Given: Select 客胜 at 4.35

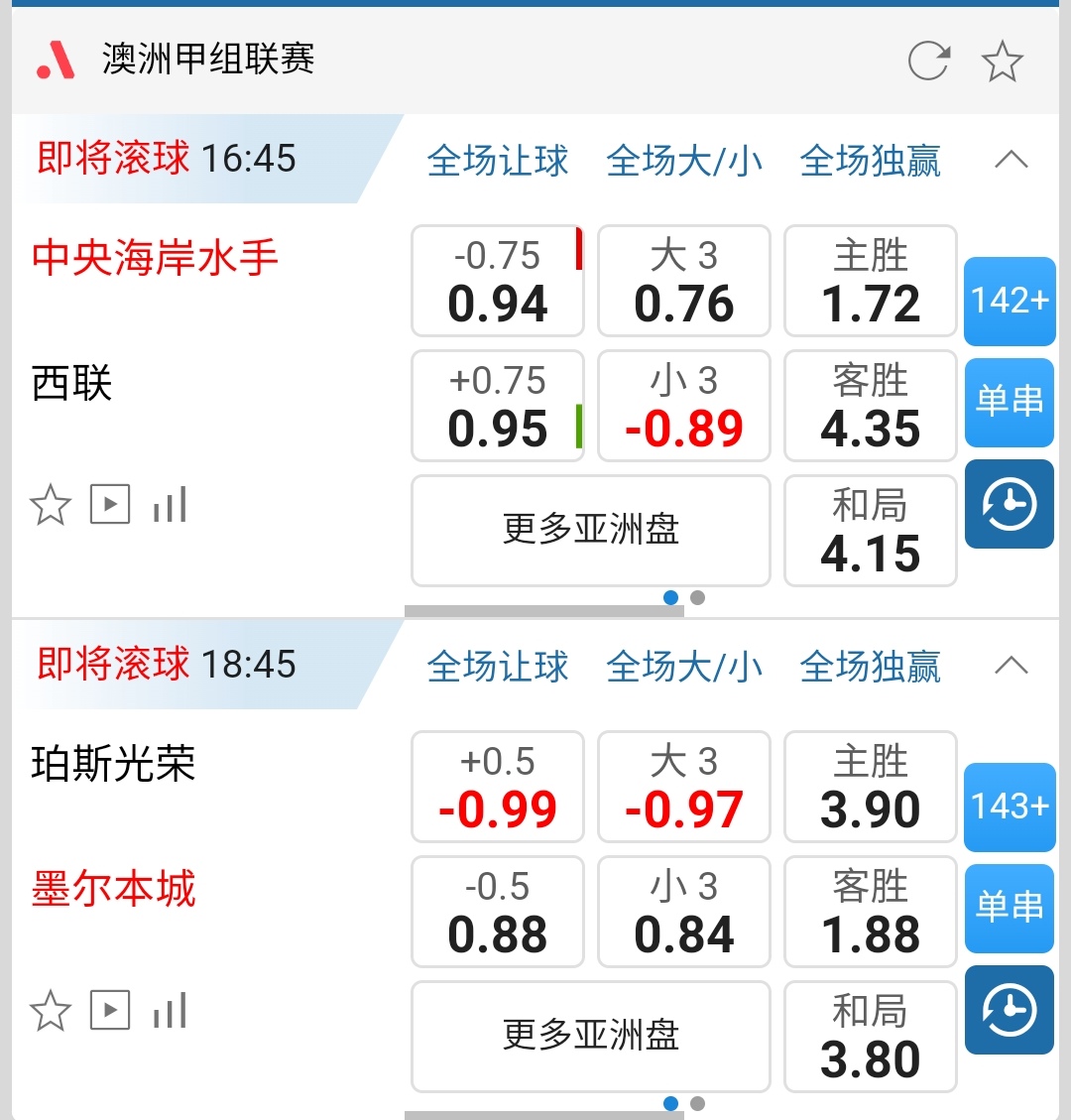Looking at the screenshot, I should tap(871, 407).
